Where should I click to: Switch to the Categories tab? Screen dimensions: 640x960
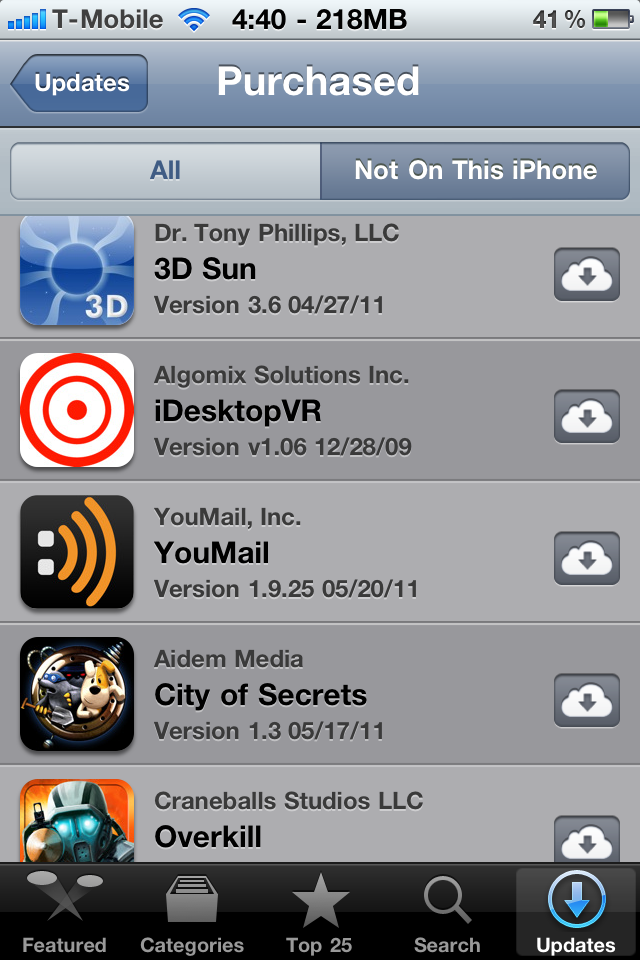(192, 912)
